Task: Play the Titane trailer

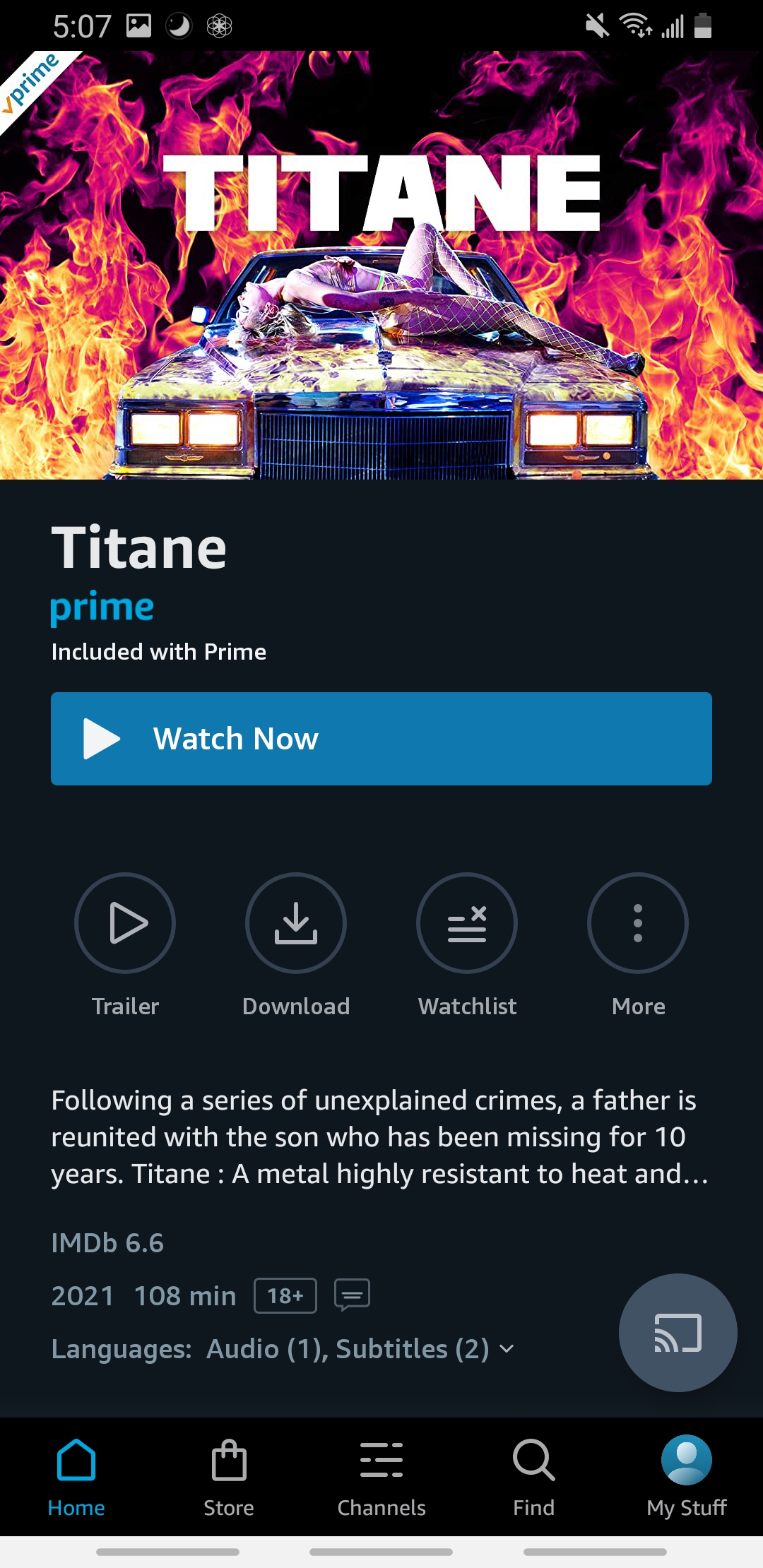Action: [125, 923]
